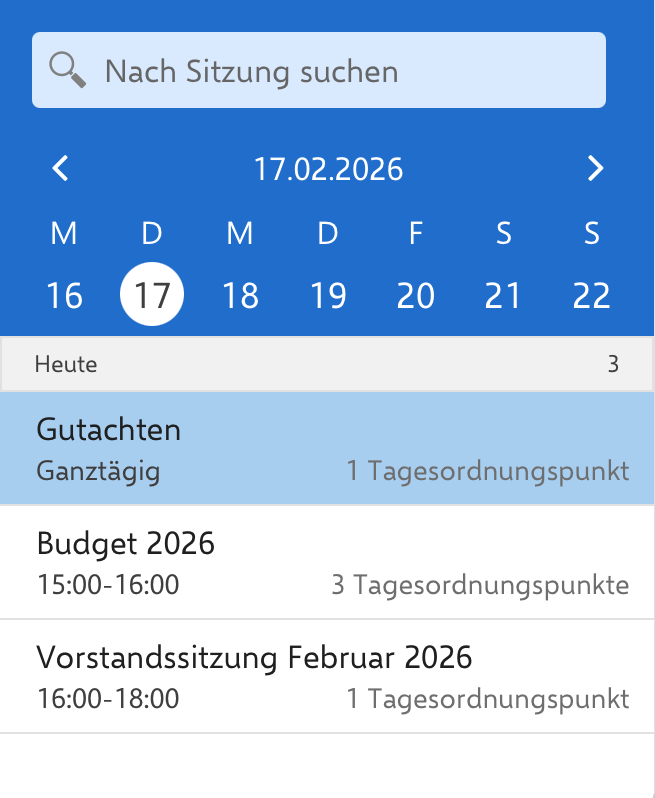Select Friday 20 in the calendar
The height and width of the screenshot is (798, 655).
pyautogui.click(x=416, y=296)
